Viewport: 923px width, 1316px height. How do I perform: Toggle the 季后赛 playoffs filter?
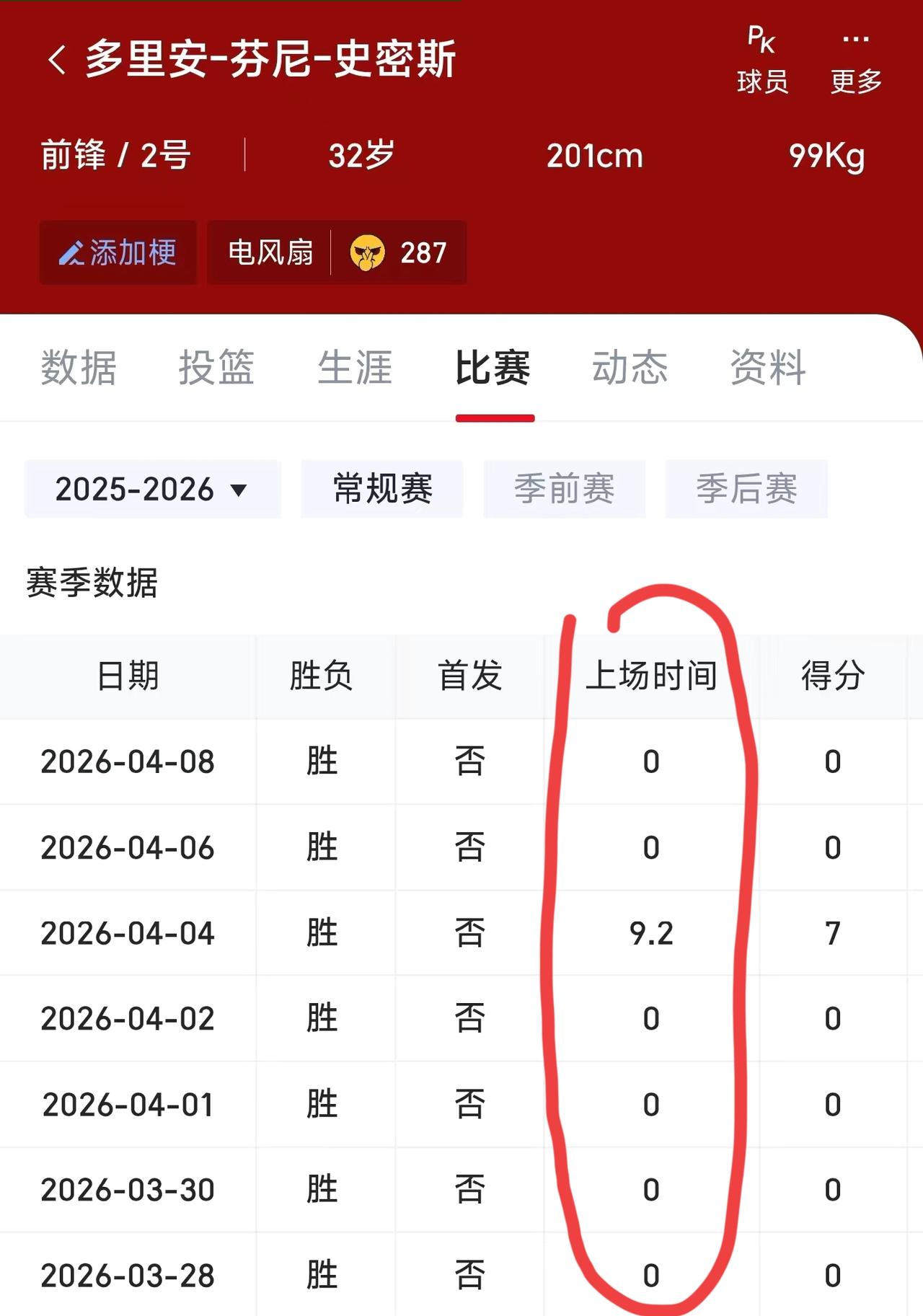tap(746, 489)
